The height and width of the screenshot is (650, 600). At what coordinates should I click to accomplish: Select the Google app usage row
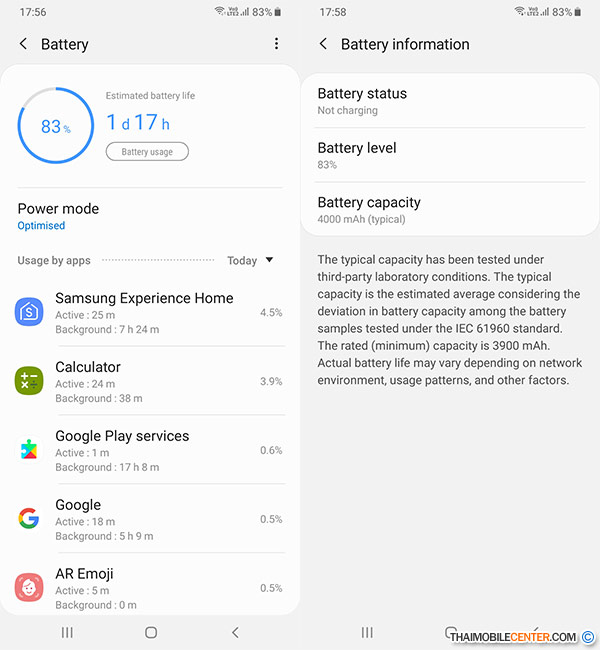(150, 519)
